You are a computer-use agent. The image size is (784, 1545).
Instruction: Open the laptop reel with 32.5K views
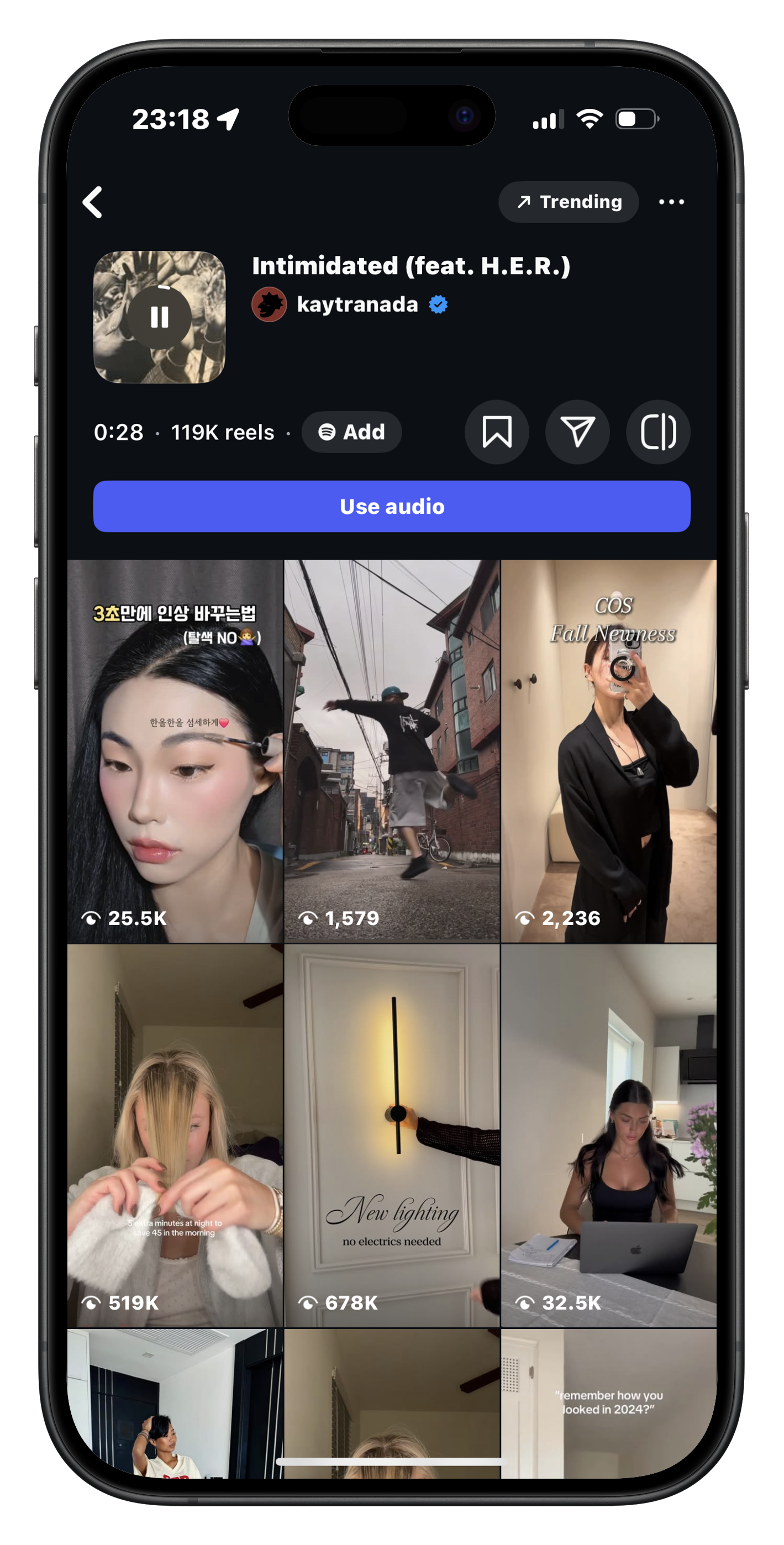(608, 1136)
